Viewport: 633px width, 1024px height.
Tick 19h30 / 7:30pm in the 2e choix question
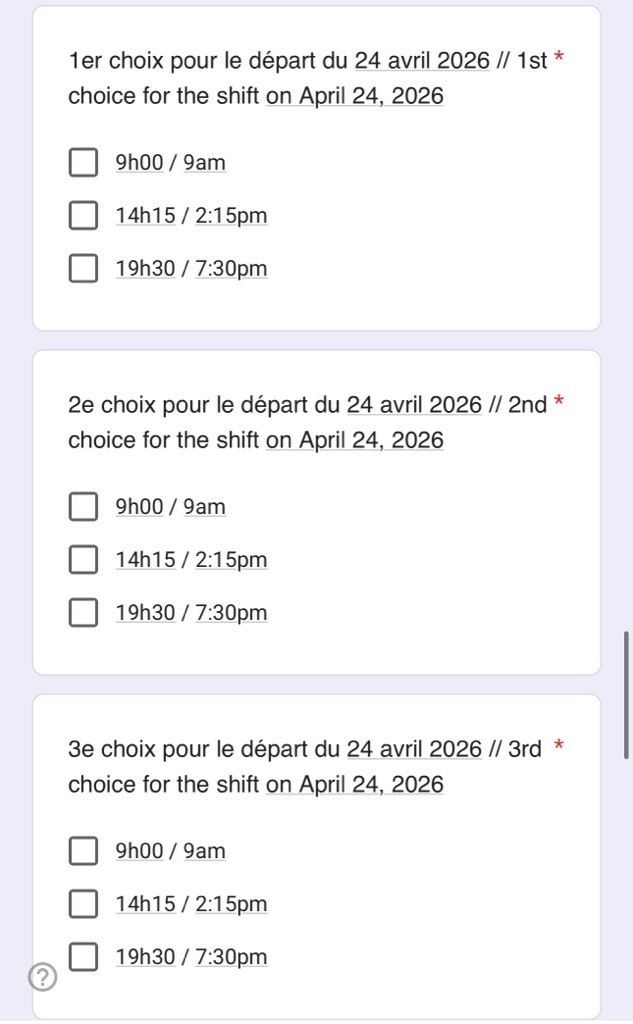click(83, 613)
